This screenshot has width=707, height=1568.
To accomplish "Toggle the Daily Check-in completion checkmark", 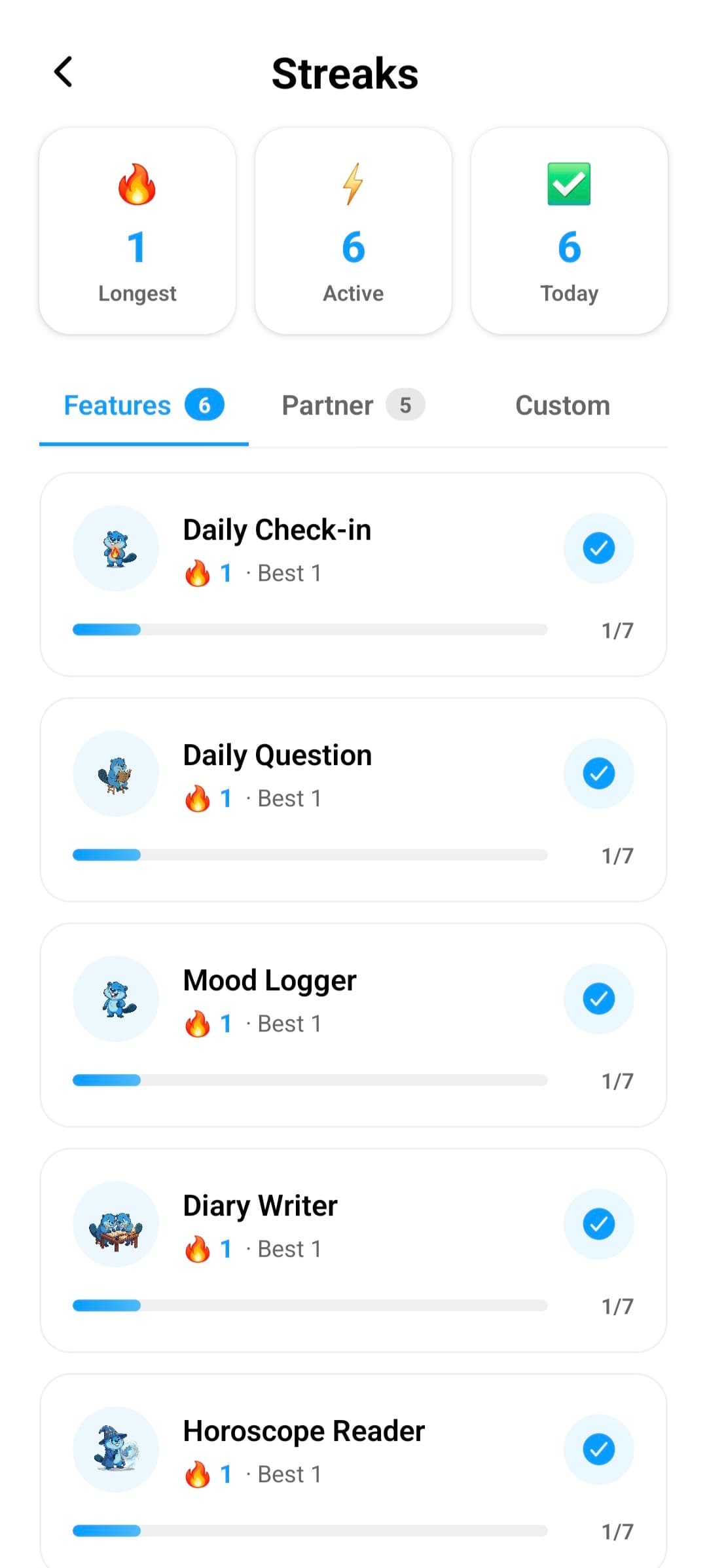I will (x=598, y=549).
